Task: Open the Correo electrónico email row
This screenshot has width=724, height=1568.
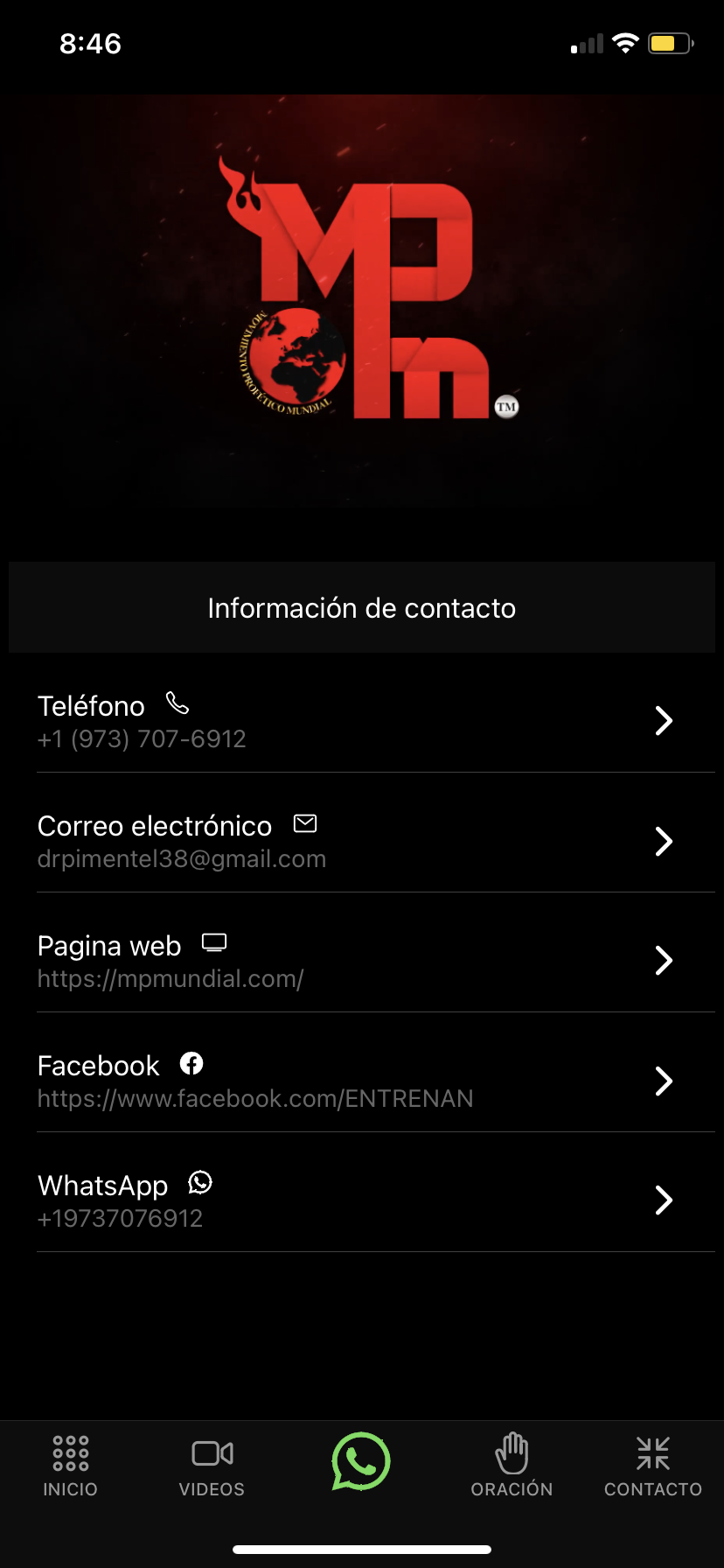Action: point(362,841)
